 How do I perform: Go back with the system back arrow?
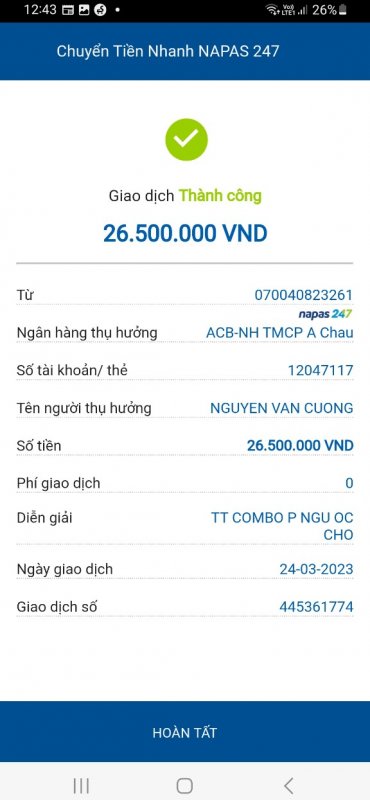click(289, 785)
